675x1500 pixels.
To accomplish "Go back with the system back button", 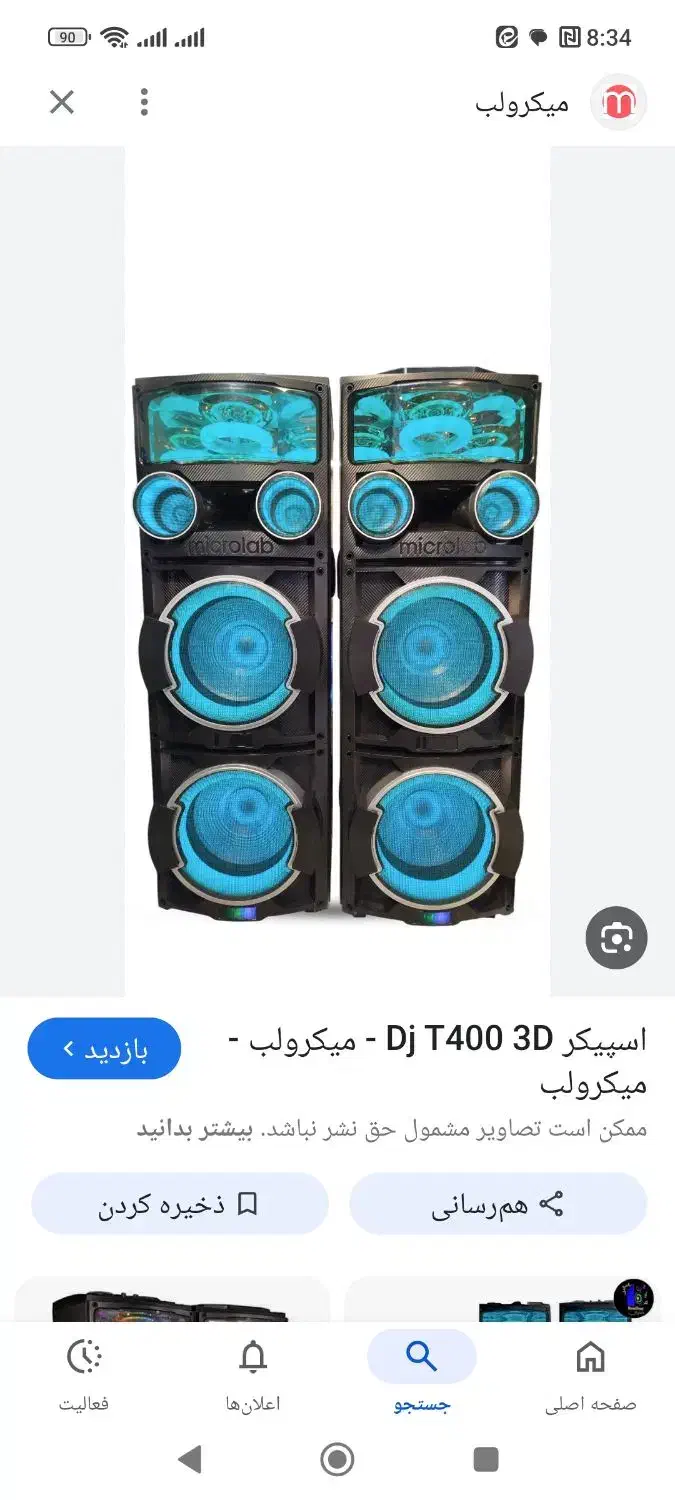I will [189, 1459].
